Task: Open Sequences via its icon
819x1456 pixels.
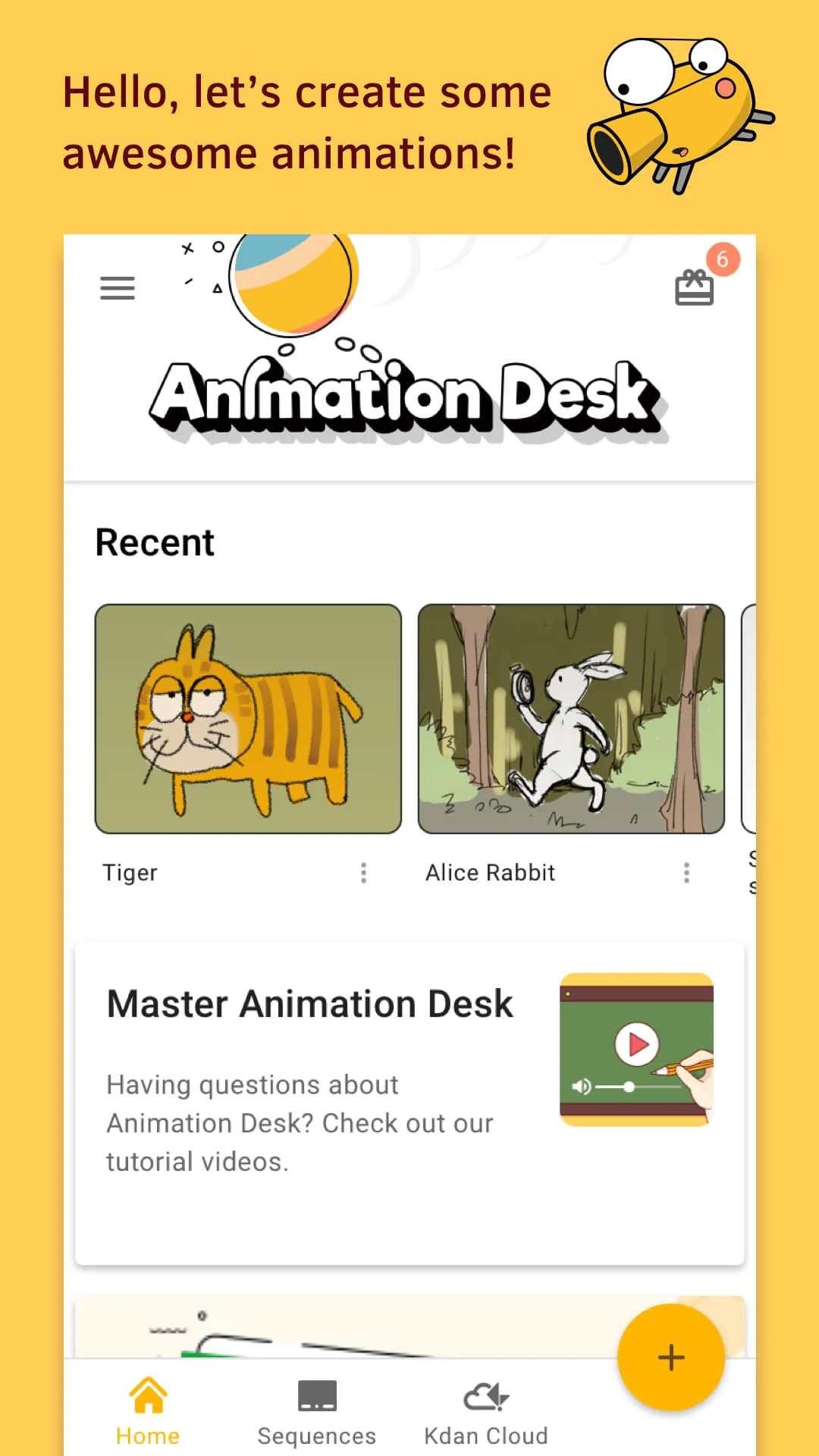Action: [x=317, y=1395]
